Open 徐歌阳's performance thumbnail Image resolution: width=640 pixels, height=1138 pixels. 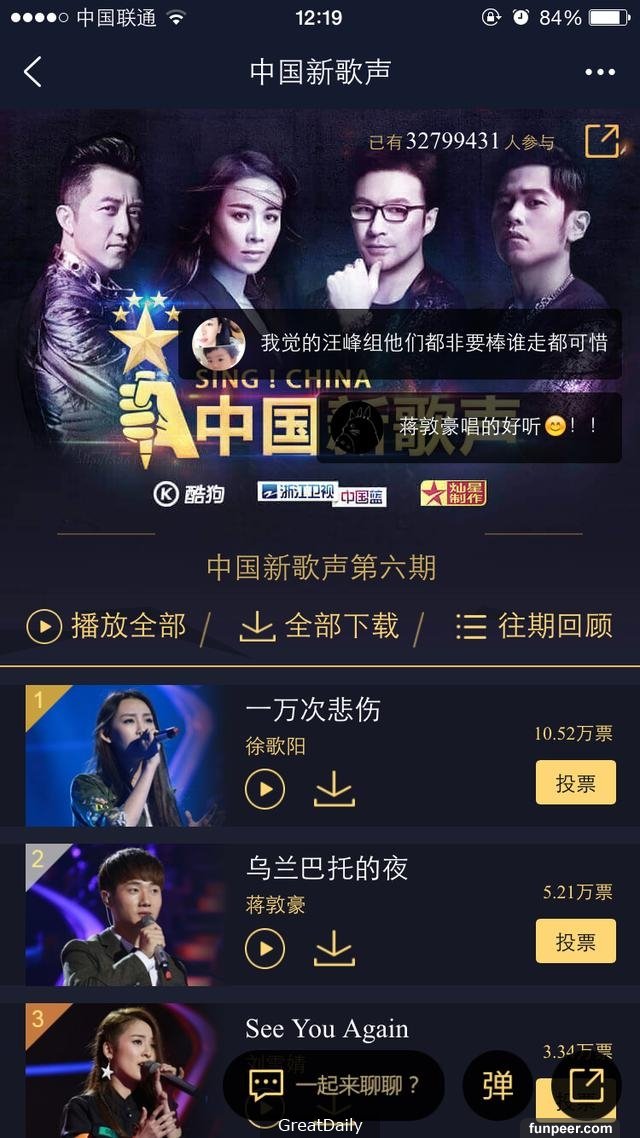[125, 756]
